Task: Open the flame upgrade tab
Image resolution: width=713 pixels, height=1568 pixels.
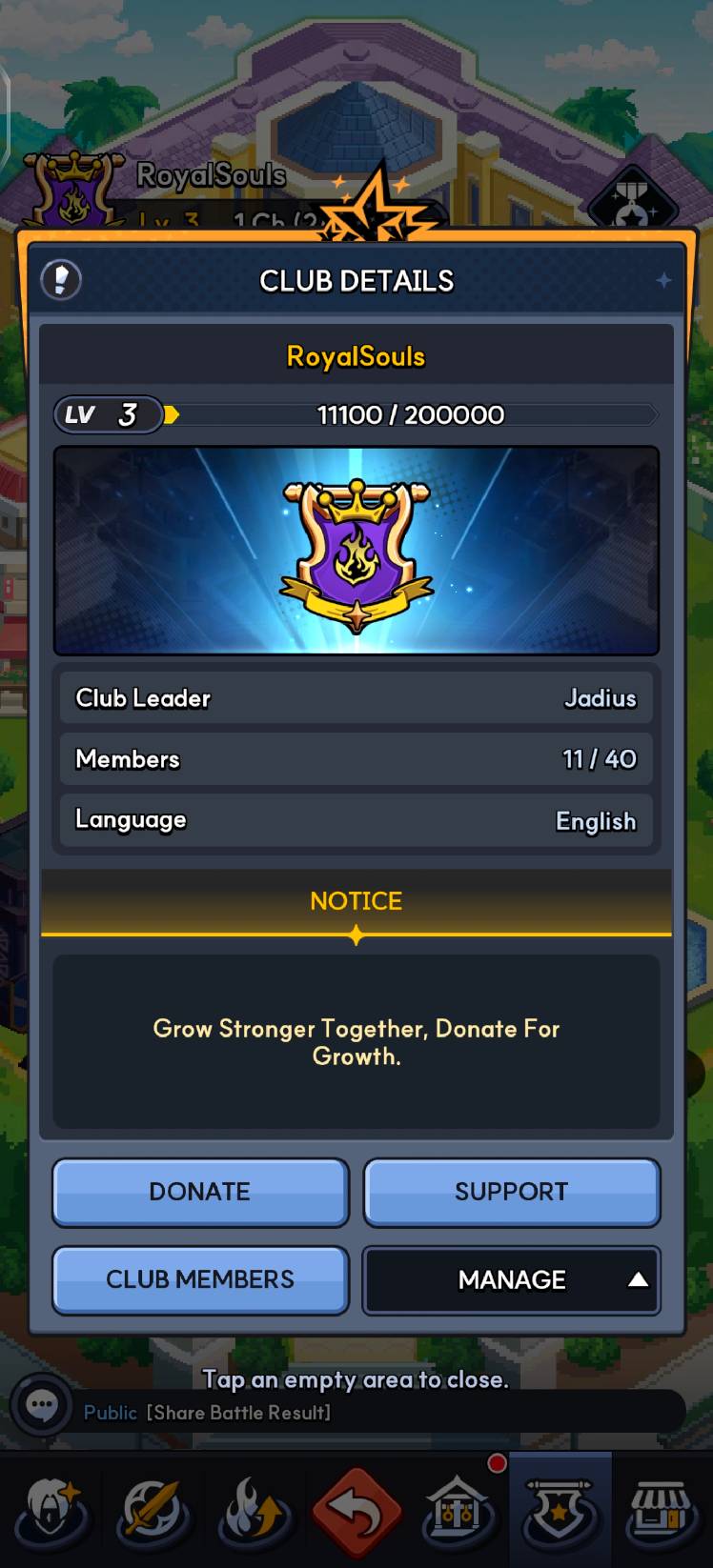Action: pos(254,1511)
